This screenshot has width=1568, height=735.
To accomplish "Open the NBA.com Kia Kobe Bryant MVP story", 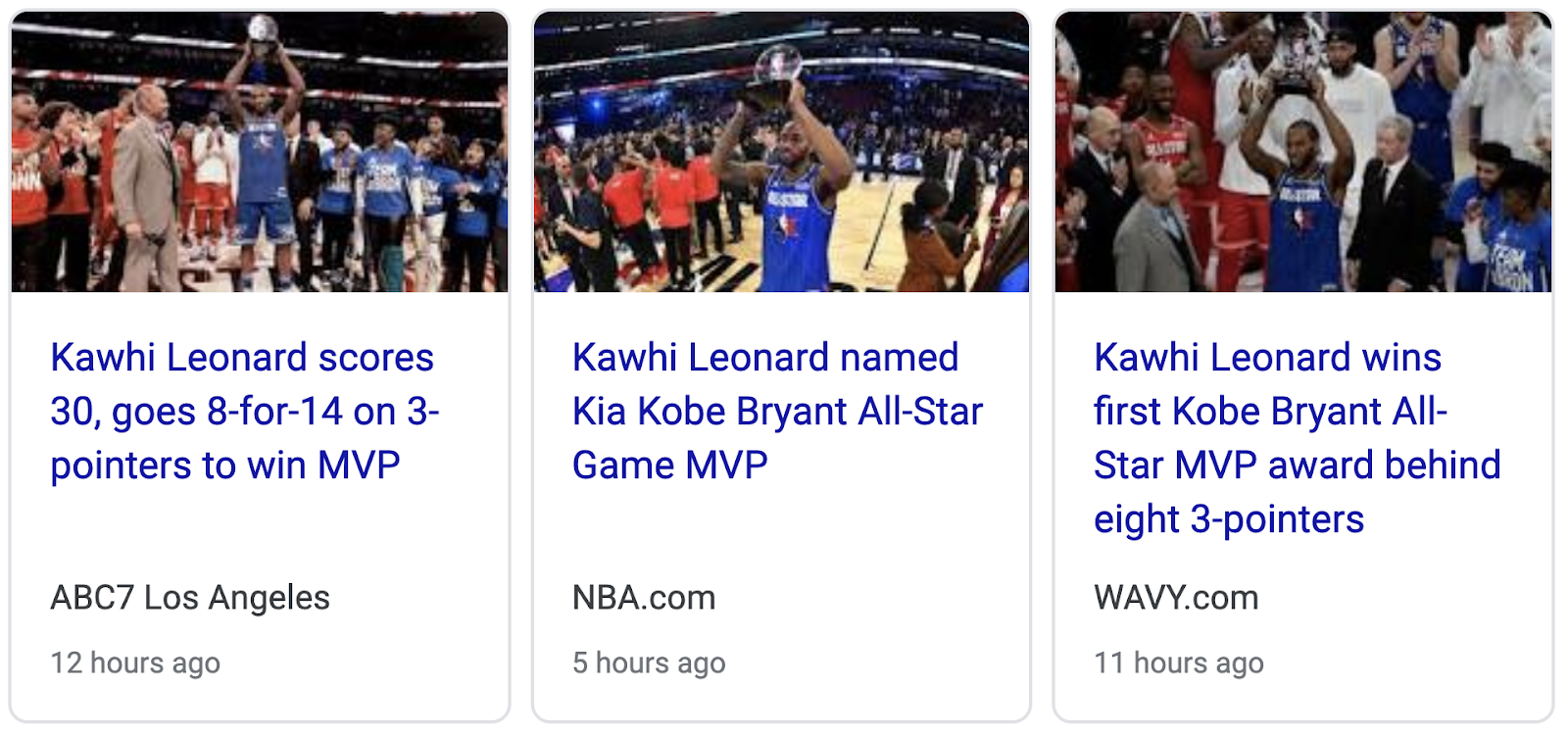I will pyautogui.click(x=776, y=411).
